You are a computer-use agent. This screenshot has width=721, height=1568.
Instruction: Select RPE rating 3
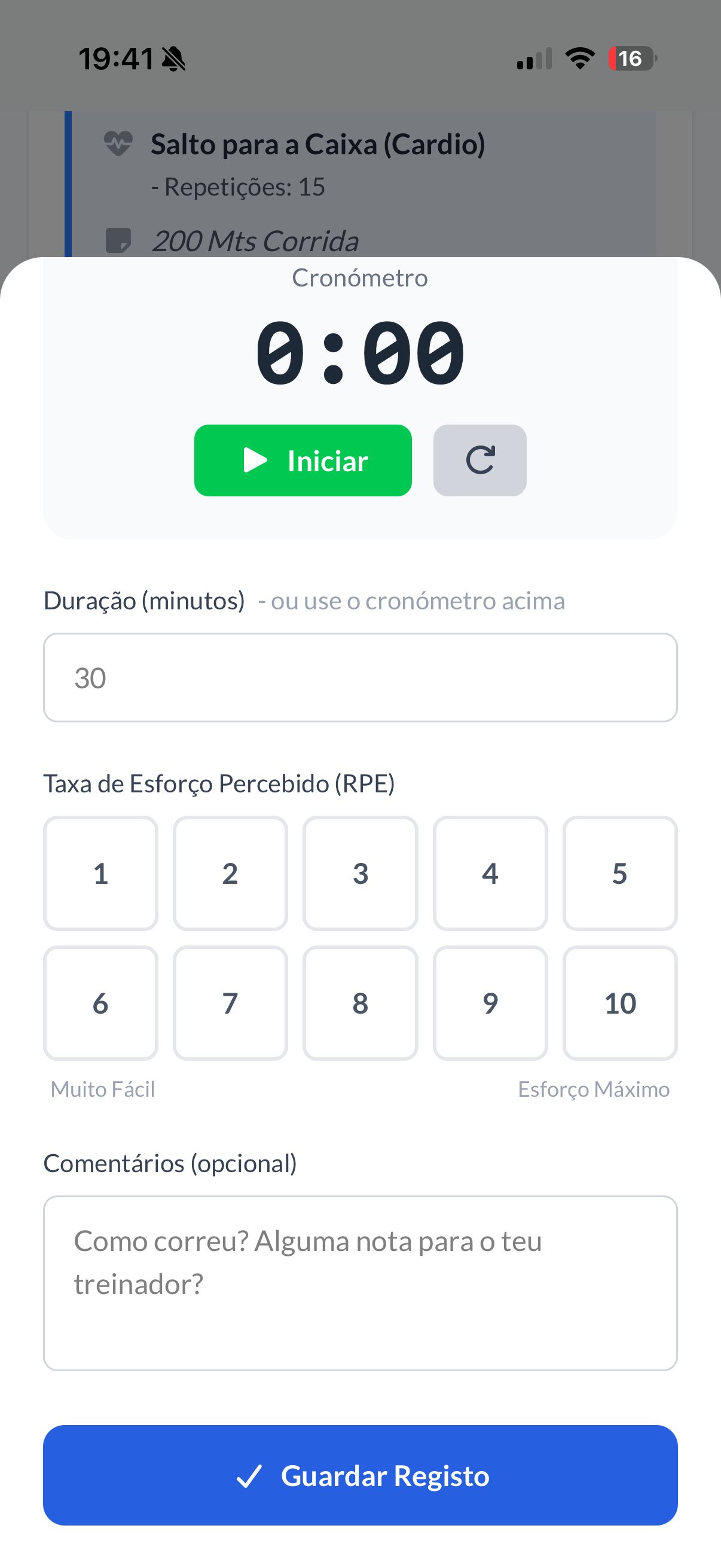360,873
